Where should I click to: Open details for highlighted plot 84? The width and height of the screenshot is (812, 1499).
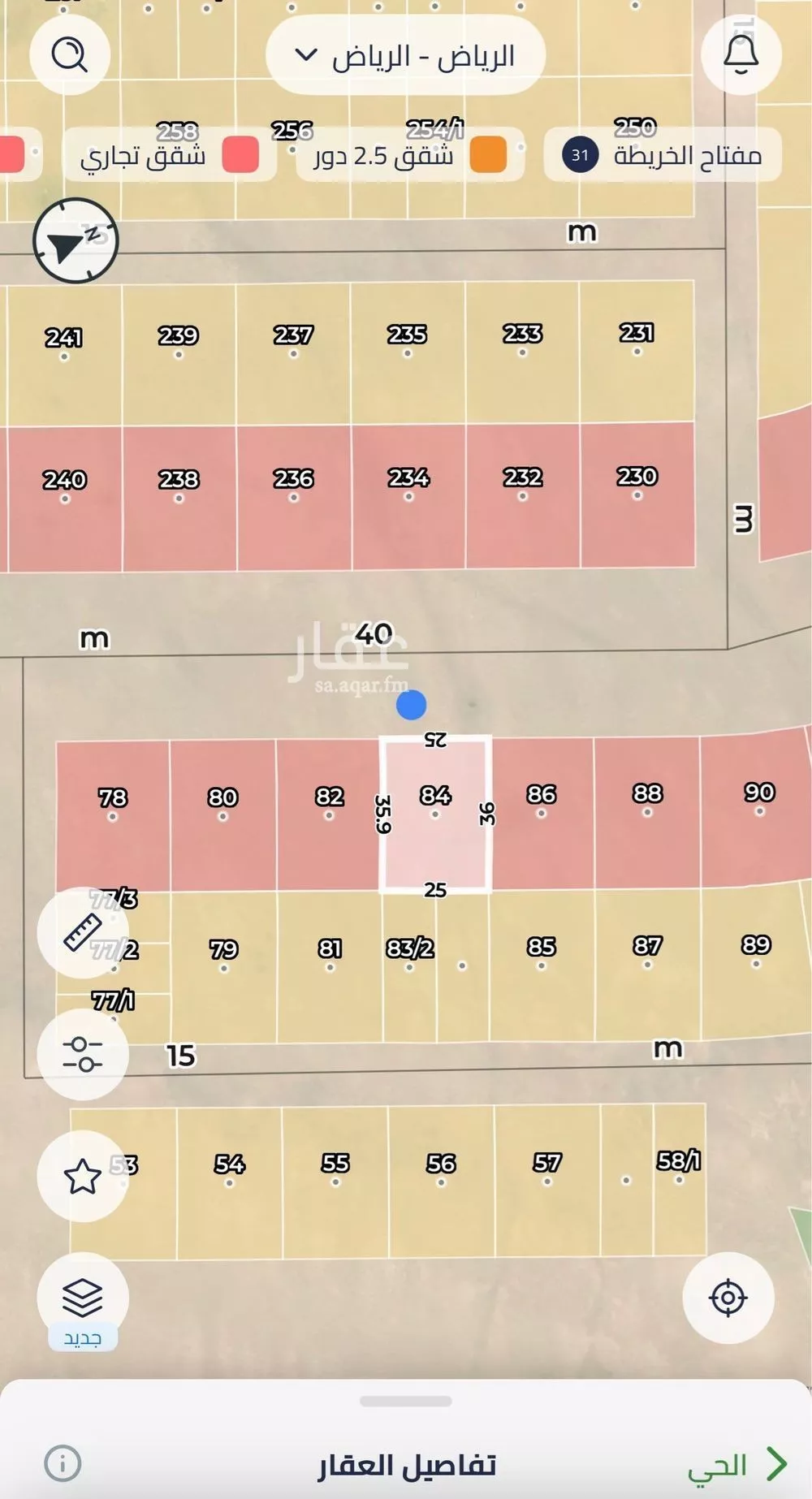435,810
